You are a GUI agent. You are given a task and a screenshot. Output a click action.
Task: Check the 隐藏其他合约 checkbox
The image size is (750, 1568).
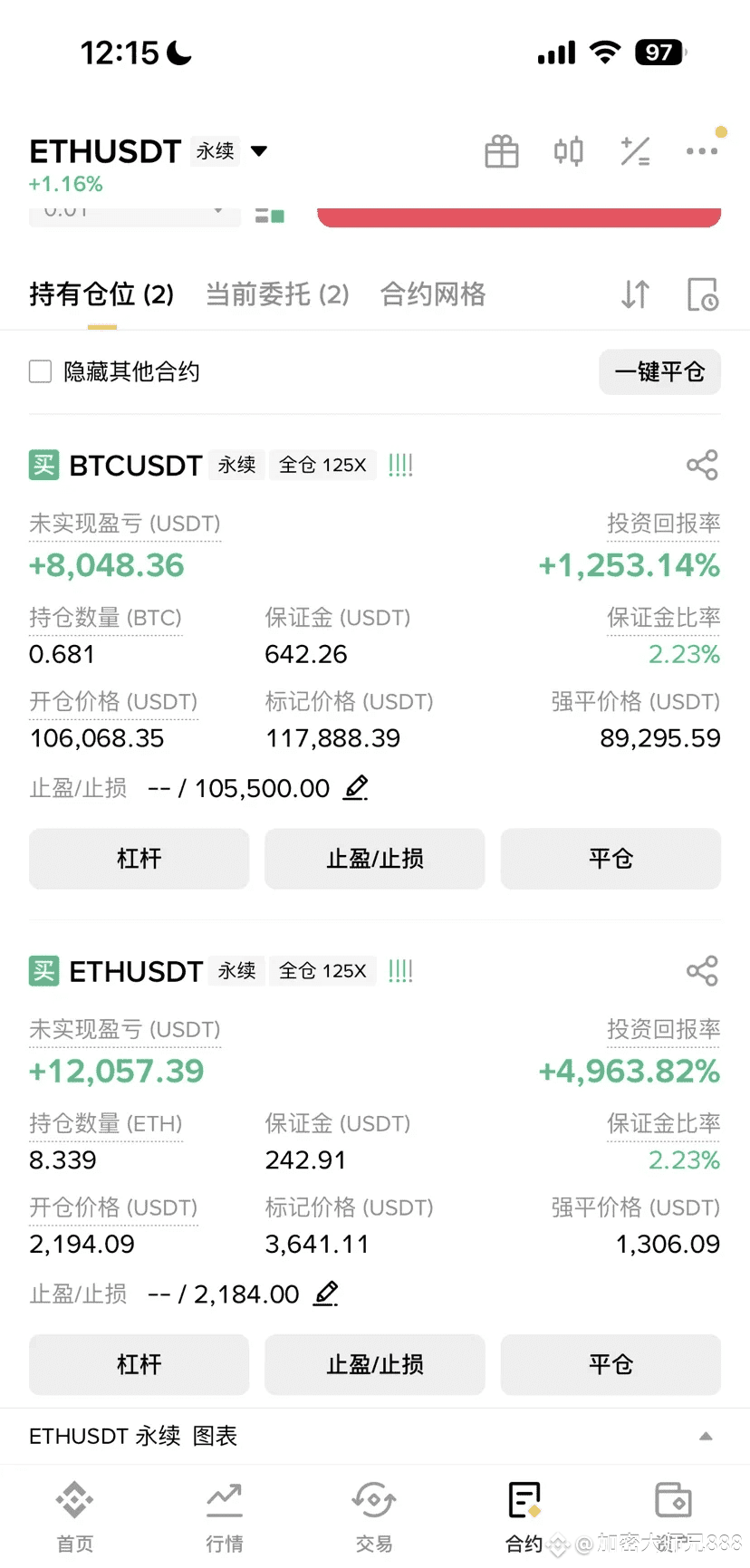[40, 371]
